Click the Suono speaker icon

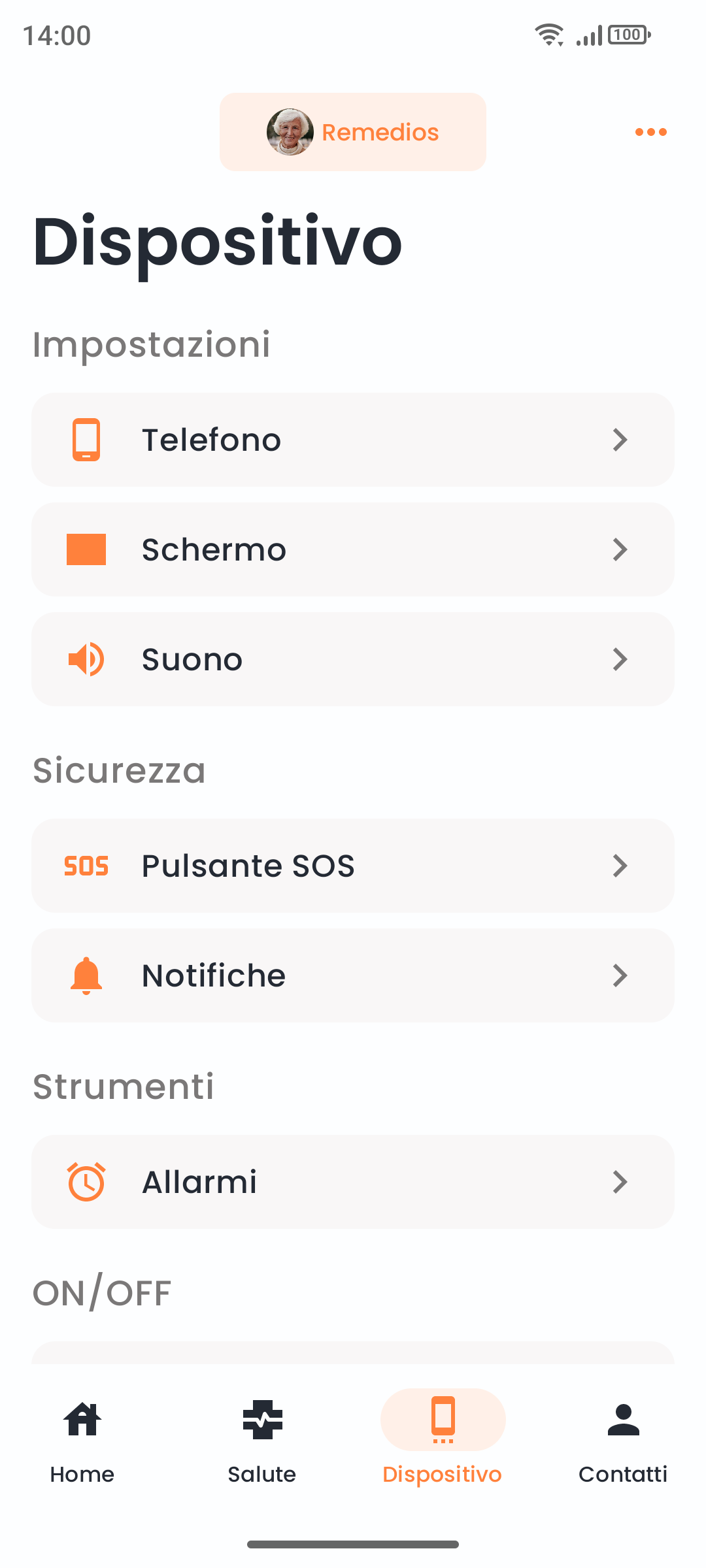(86, 659)
